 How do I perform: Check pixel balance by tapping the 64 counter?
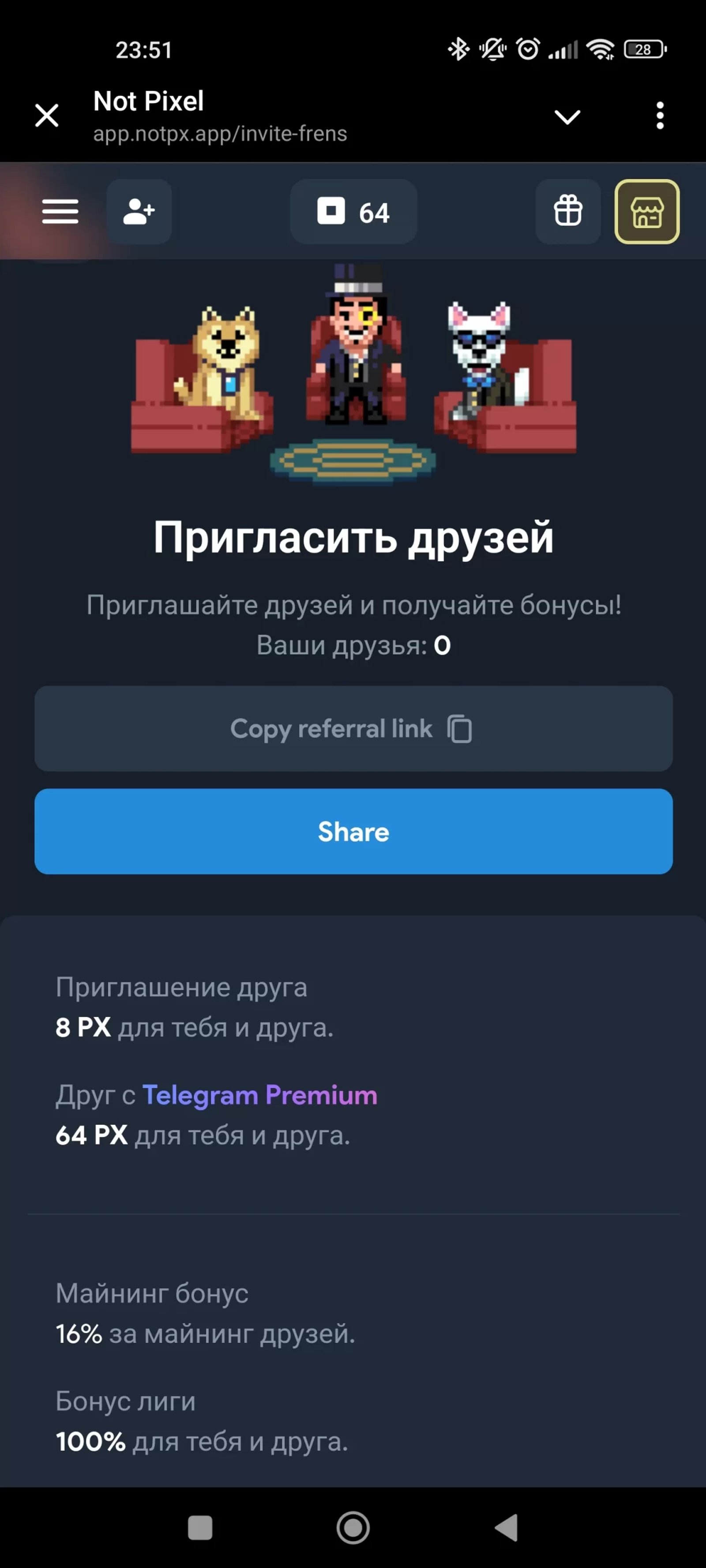(x=353, y=212)
